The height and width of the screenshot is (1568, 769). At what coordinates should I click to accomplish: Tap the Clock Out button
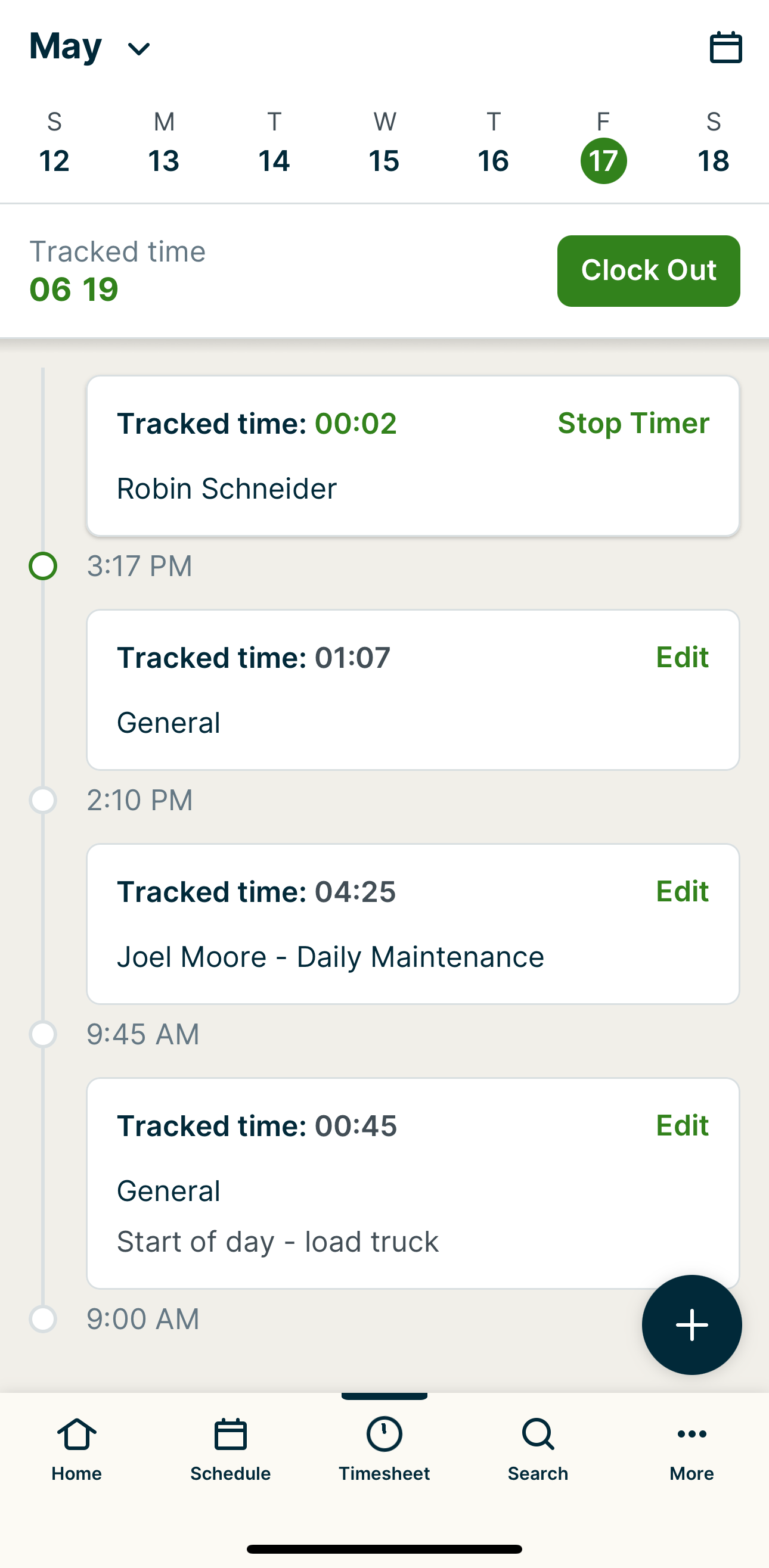point(648,271)
